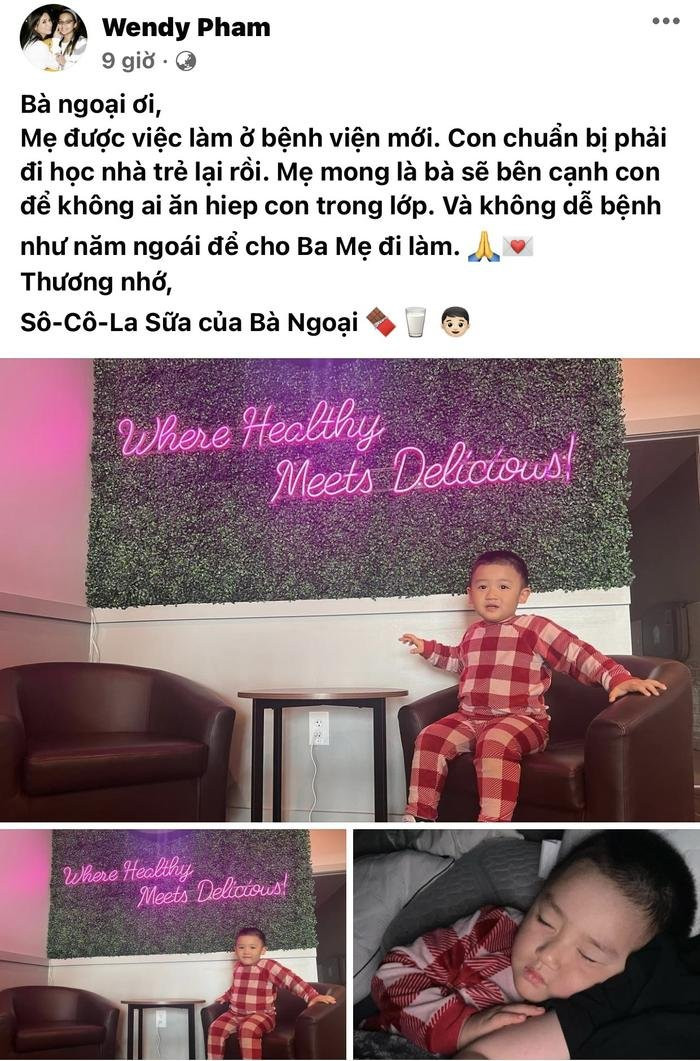Image resolution: width=700 pixels, height=1061 pixels.
Task: Tap the 9 giờ post timestamp
Action: click(127, 61)
